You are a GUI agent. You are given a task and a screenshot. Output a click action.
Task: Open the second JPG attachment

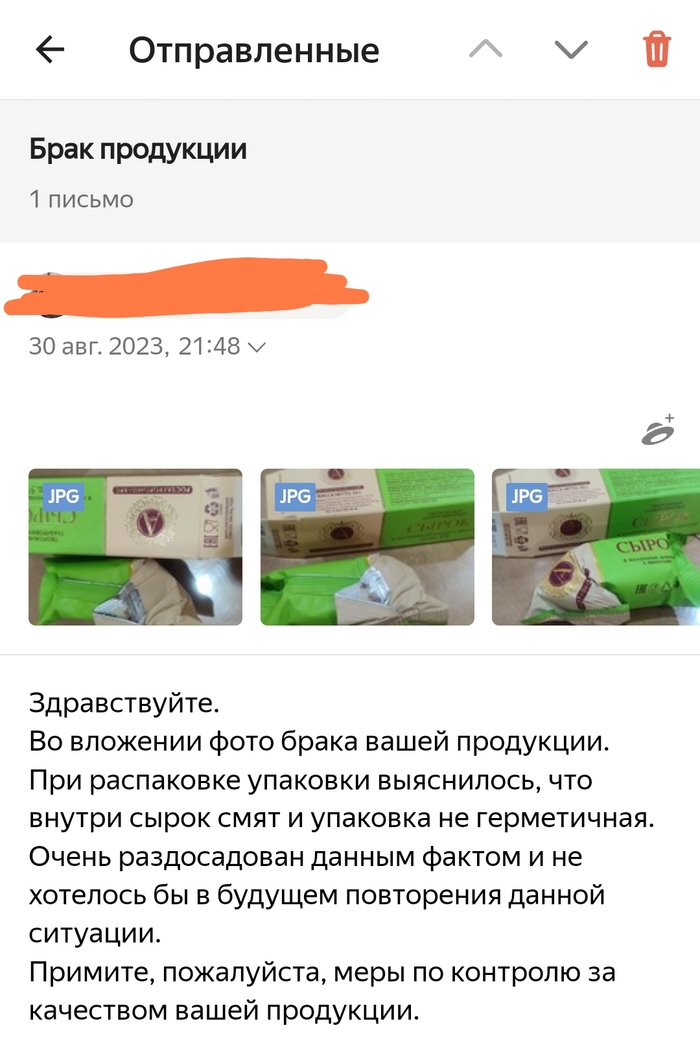click(x=367, y=547)
